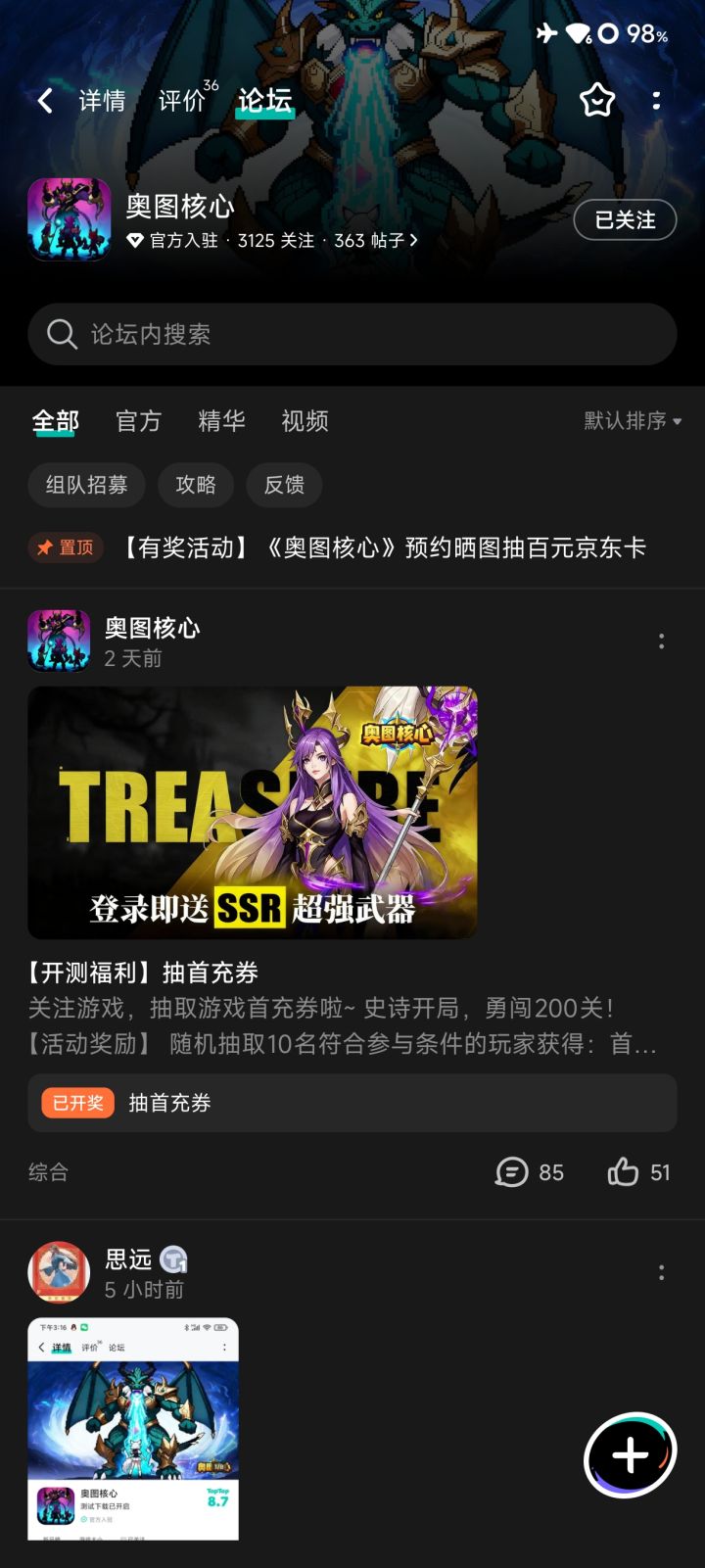Open the comment icon showing 85 comments
The width and height of the screenshot is (705, 1568).
pos(529,1172)
